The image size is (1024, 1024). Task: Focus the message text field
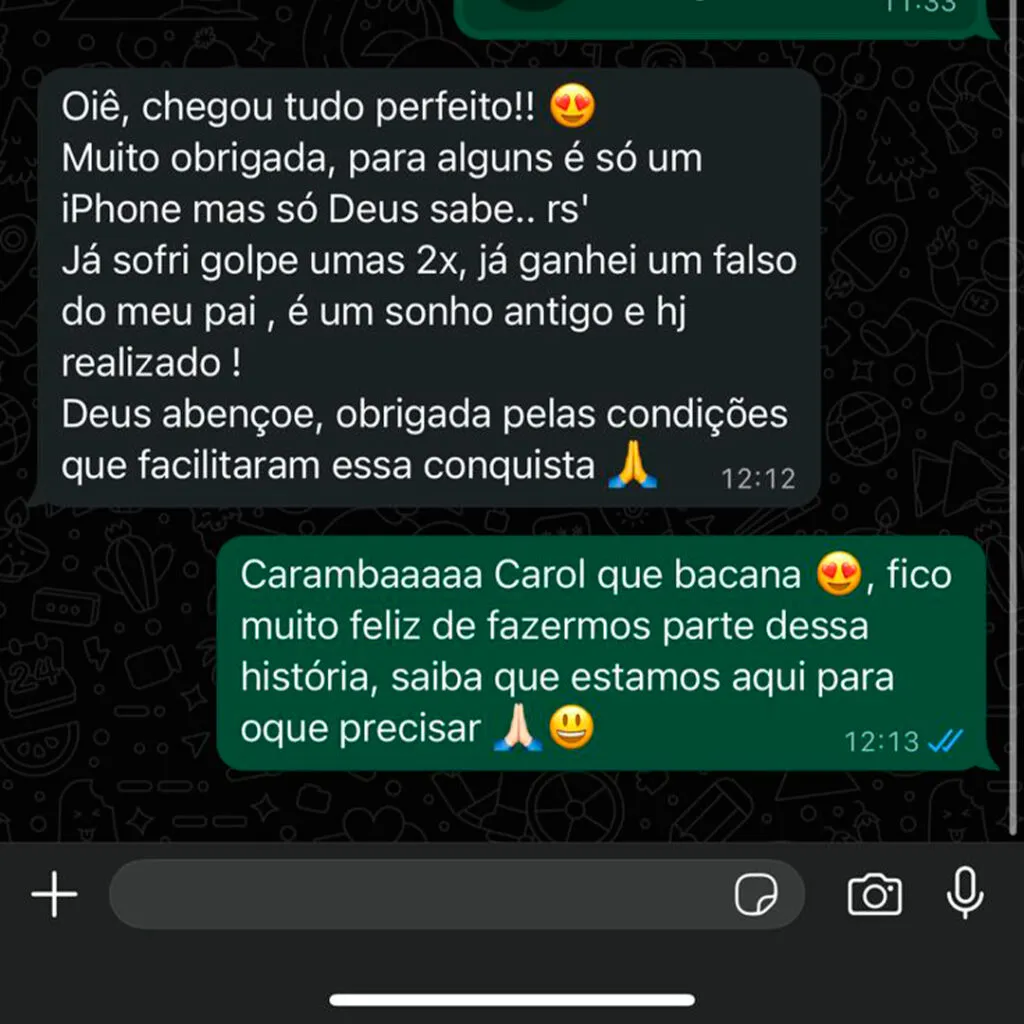coord(420,894)
